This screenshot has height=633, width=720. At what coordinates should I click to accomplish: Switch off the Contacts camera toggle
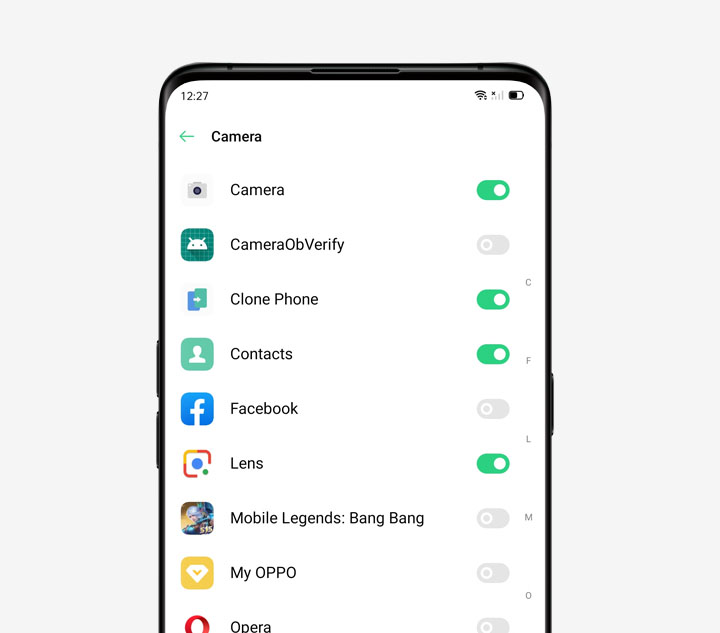click(493, 354)
